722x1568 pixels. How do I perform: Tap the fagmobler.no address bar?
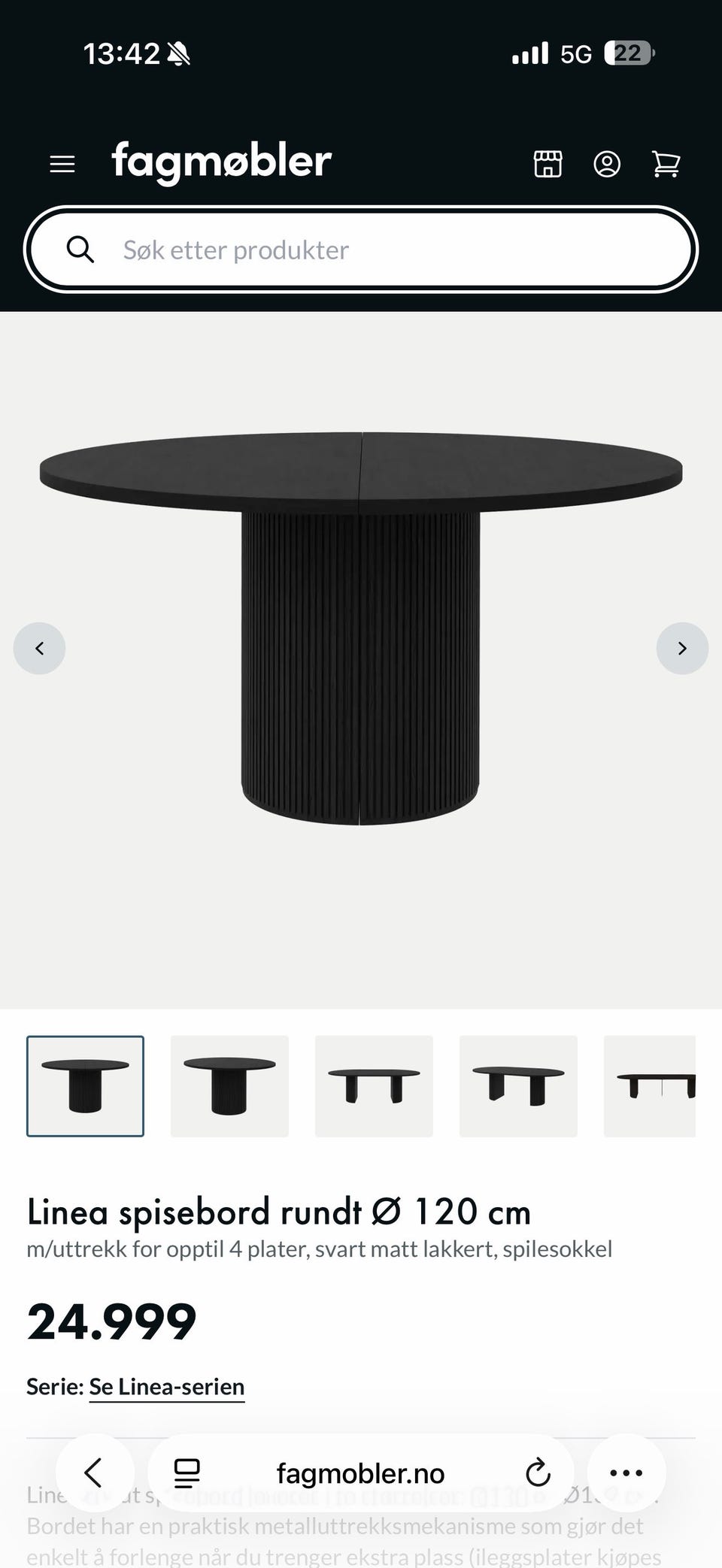360,1473
